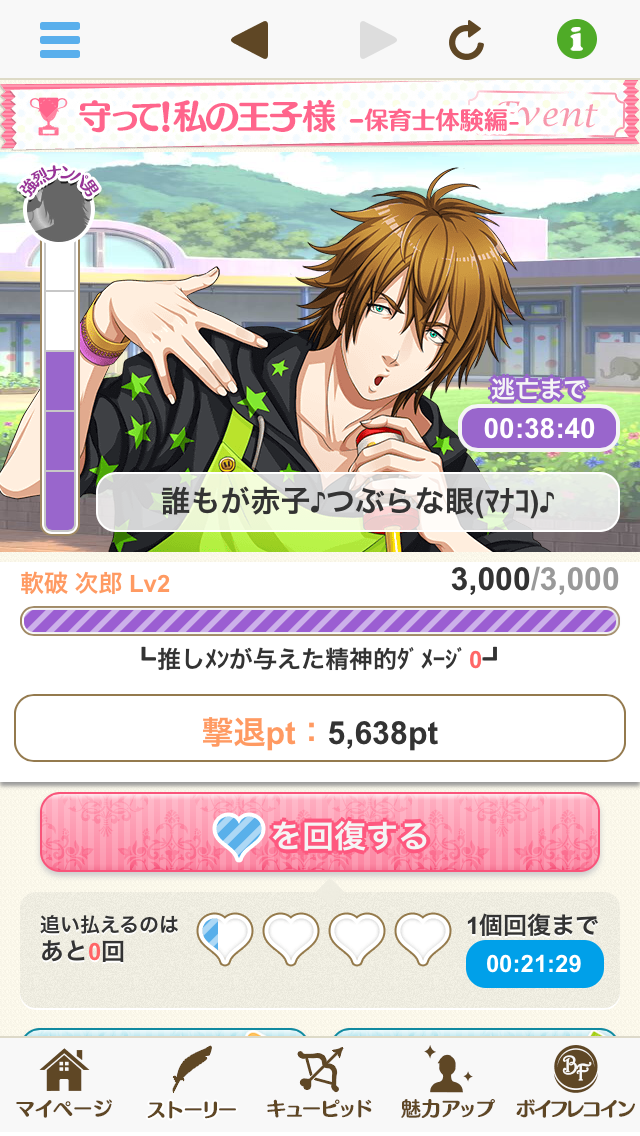Switch to the ストーリー tab
This screenshot has height=1136, width=640.
(191, 1084)
